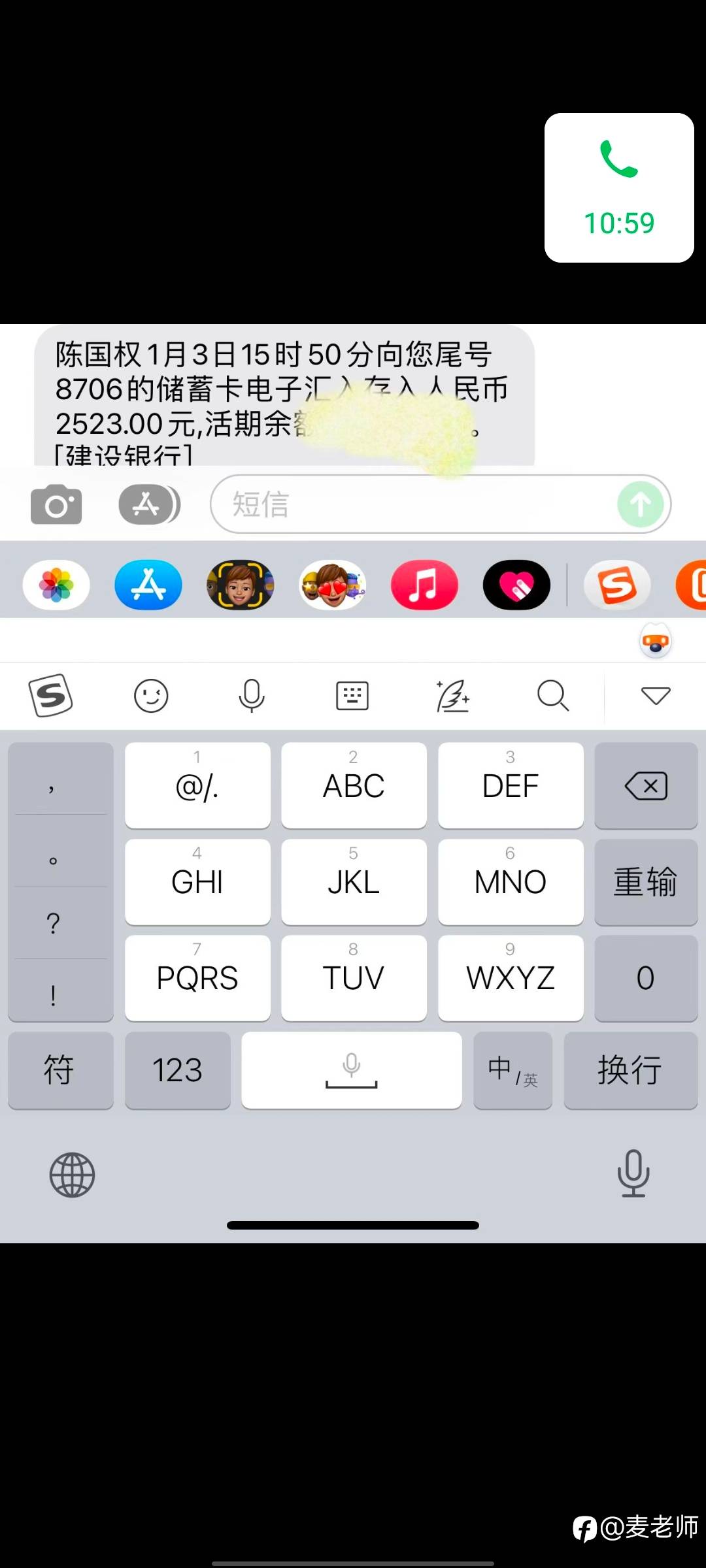Toggle 中/英 language key
Image resolution: width=706 pixels, height=1568 pixels.
[513, 1070]
